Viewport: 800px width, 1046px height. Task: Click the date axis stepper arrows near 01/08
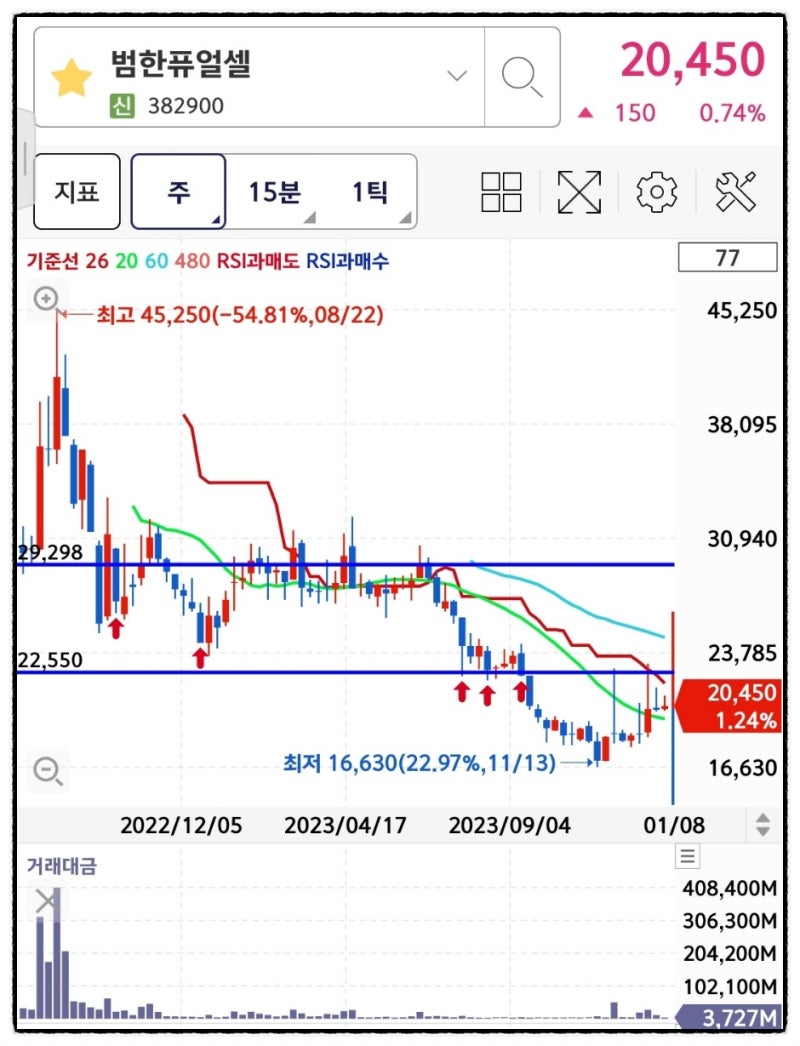761,826
